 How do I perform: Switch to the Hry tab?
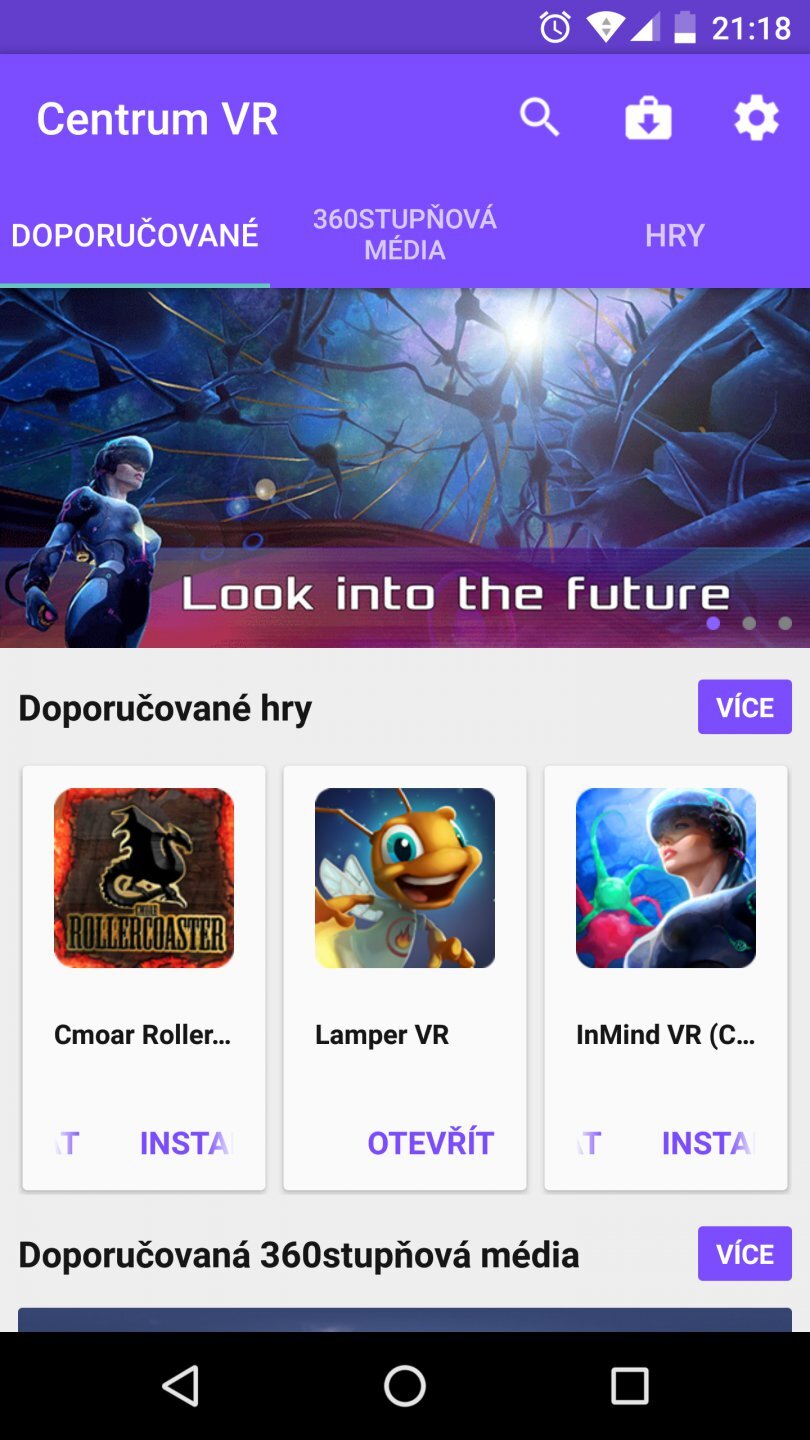click(x=674, y=235)
